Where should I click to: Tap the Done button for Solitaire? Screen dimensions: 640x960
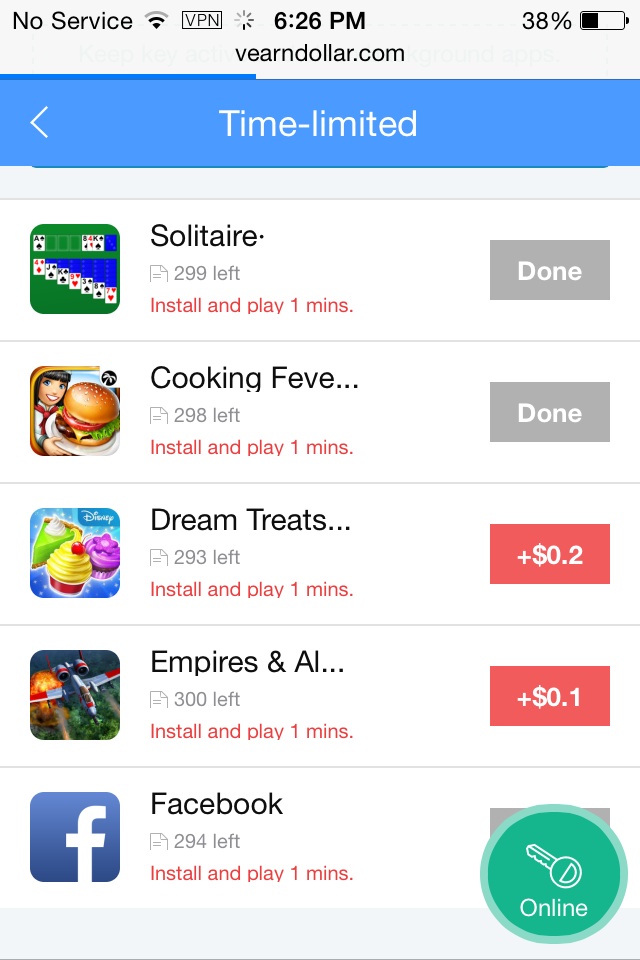tap(549, 270)
